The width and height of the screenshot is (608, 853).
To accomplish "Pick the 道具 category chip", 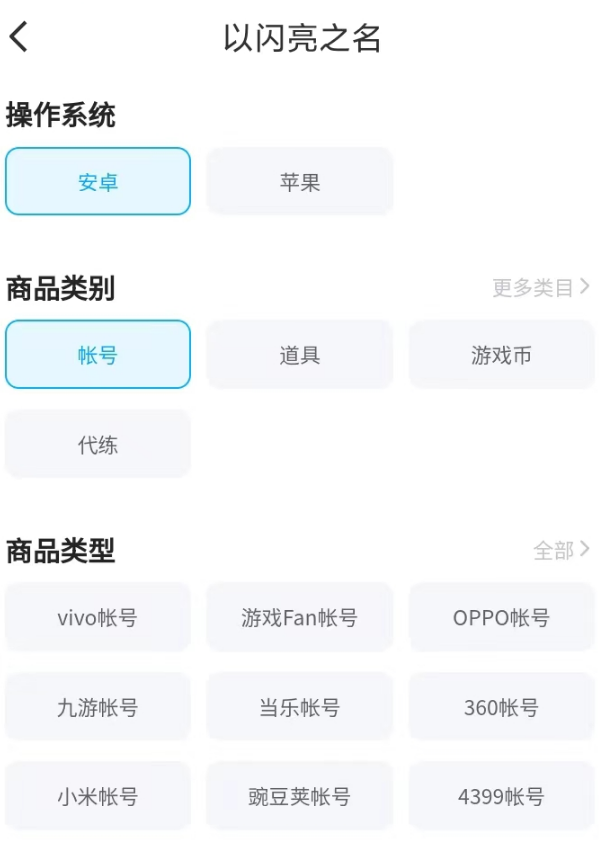I will coord(300,355).
